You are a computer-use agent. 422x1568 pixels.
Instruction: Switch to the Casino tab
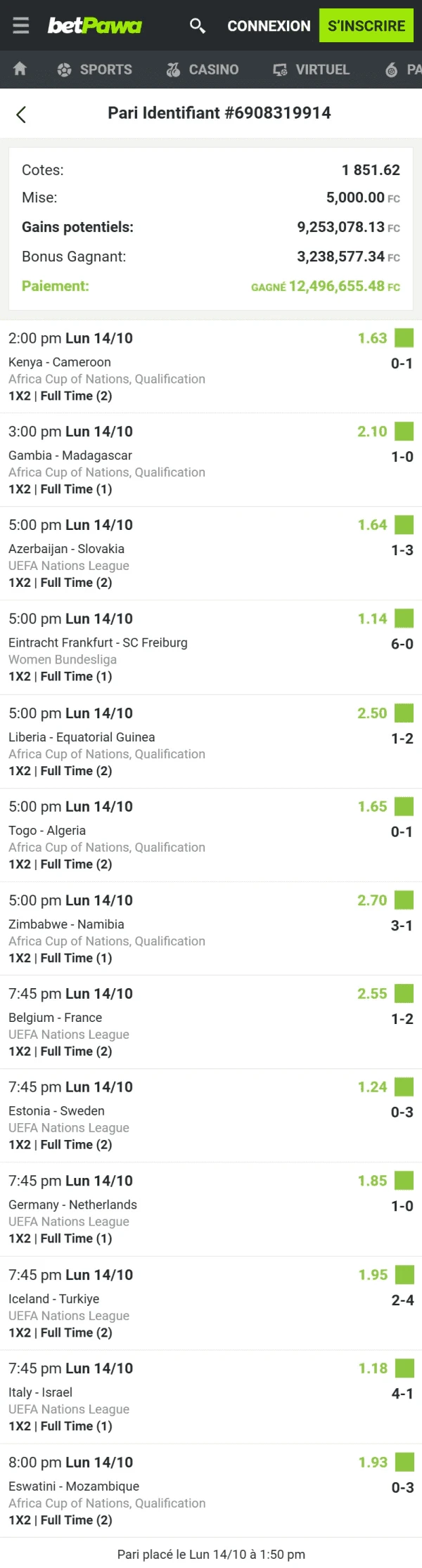[x=203, y=70]
